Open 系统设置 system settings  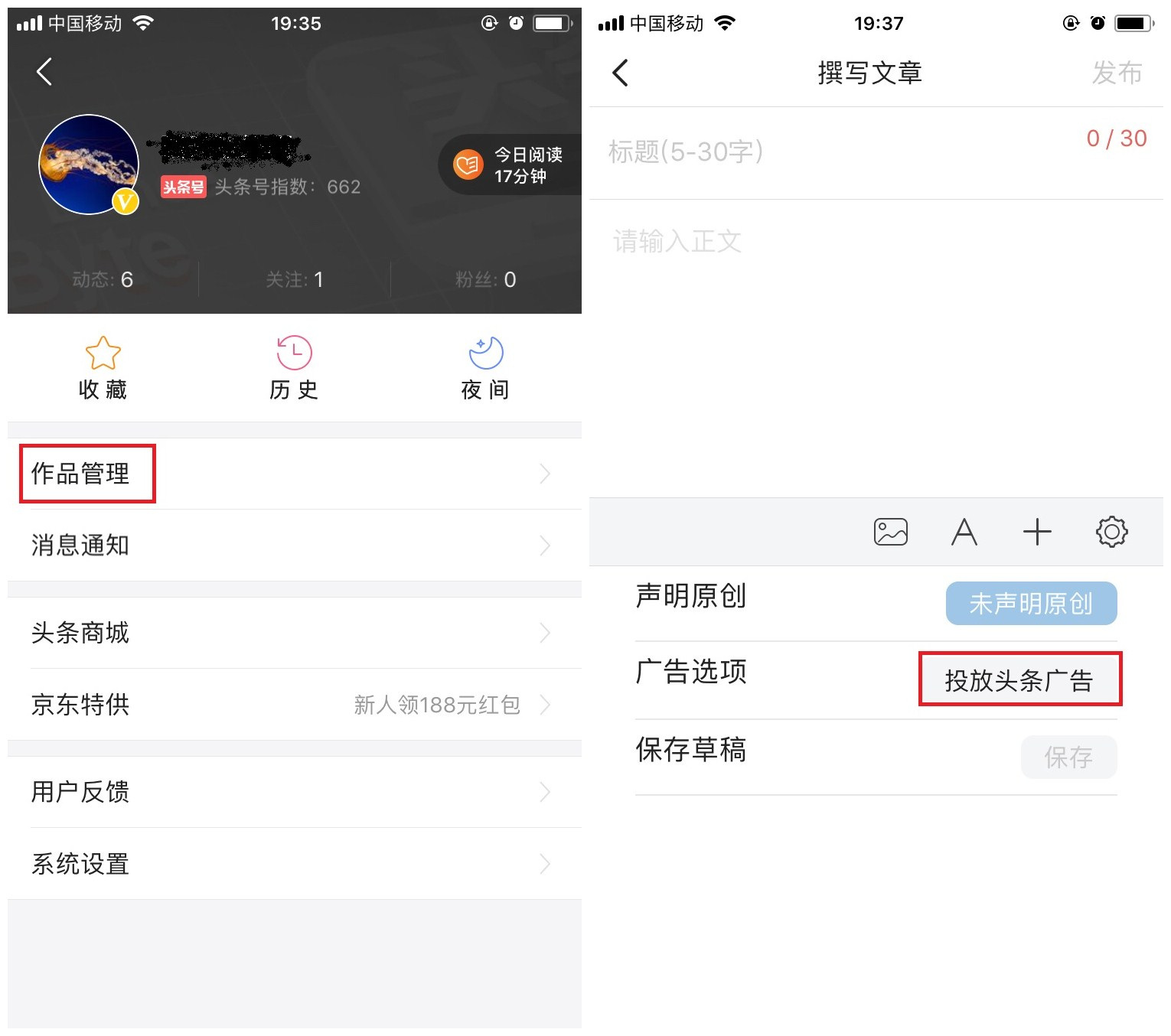[x=294, y=864]
